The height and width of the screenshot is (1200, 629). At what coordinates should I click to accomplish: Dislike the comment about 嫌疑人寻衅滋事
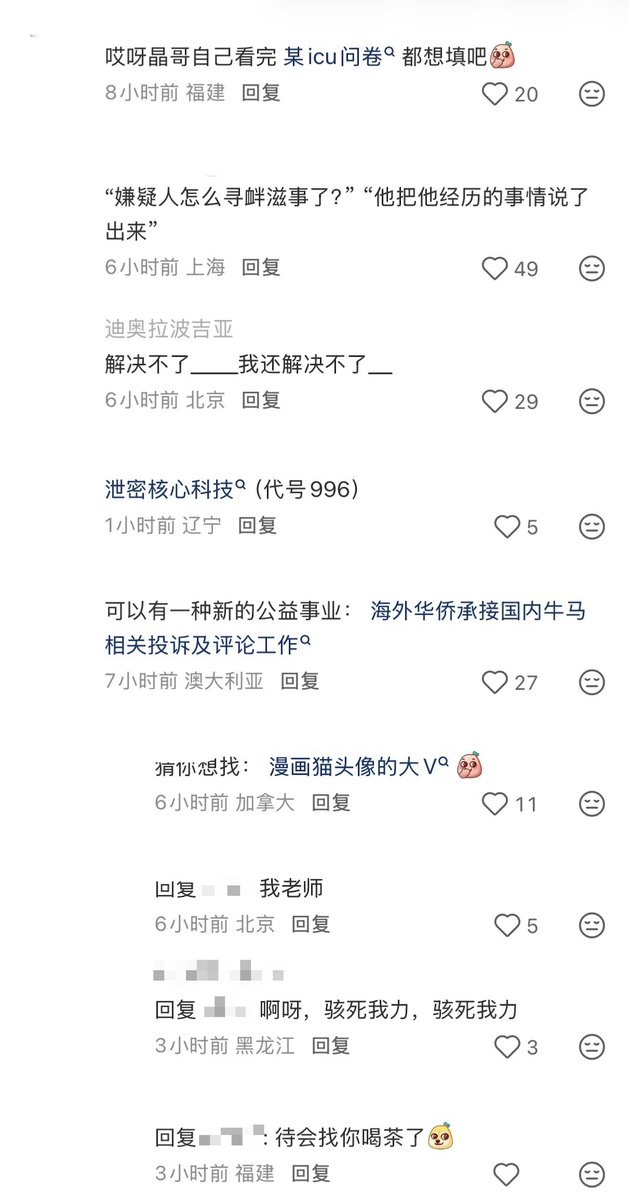592,268
